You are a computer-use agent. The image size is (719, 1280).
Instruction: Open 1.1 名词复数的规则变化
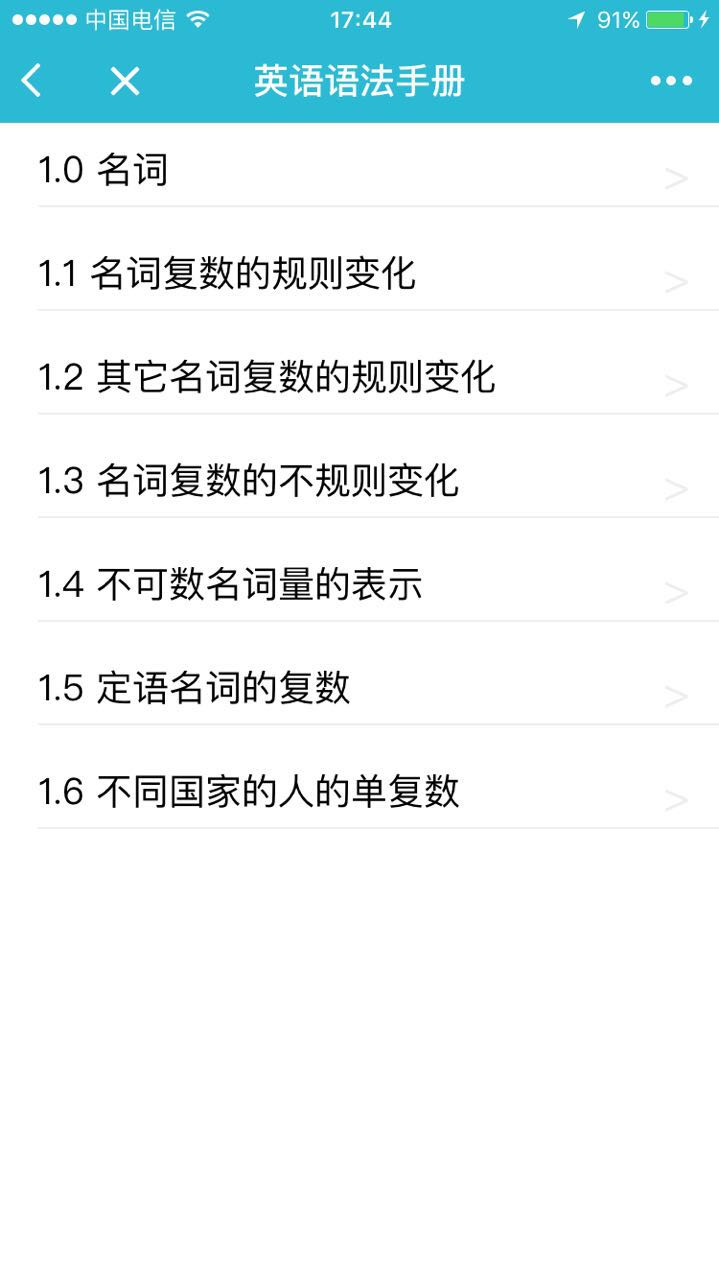click(360, 274)
